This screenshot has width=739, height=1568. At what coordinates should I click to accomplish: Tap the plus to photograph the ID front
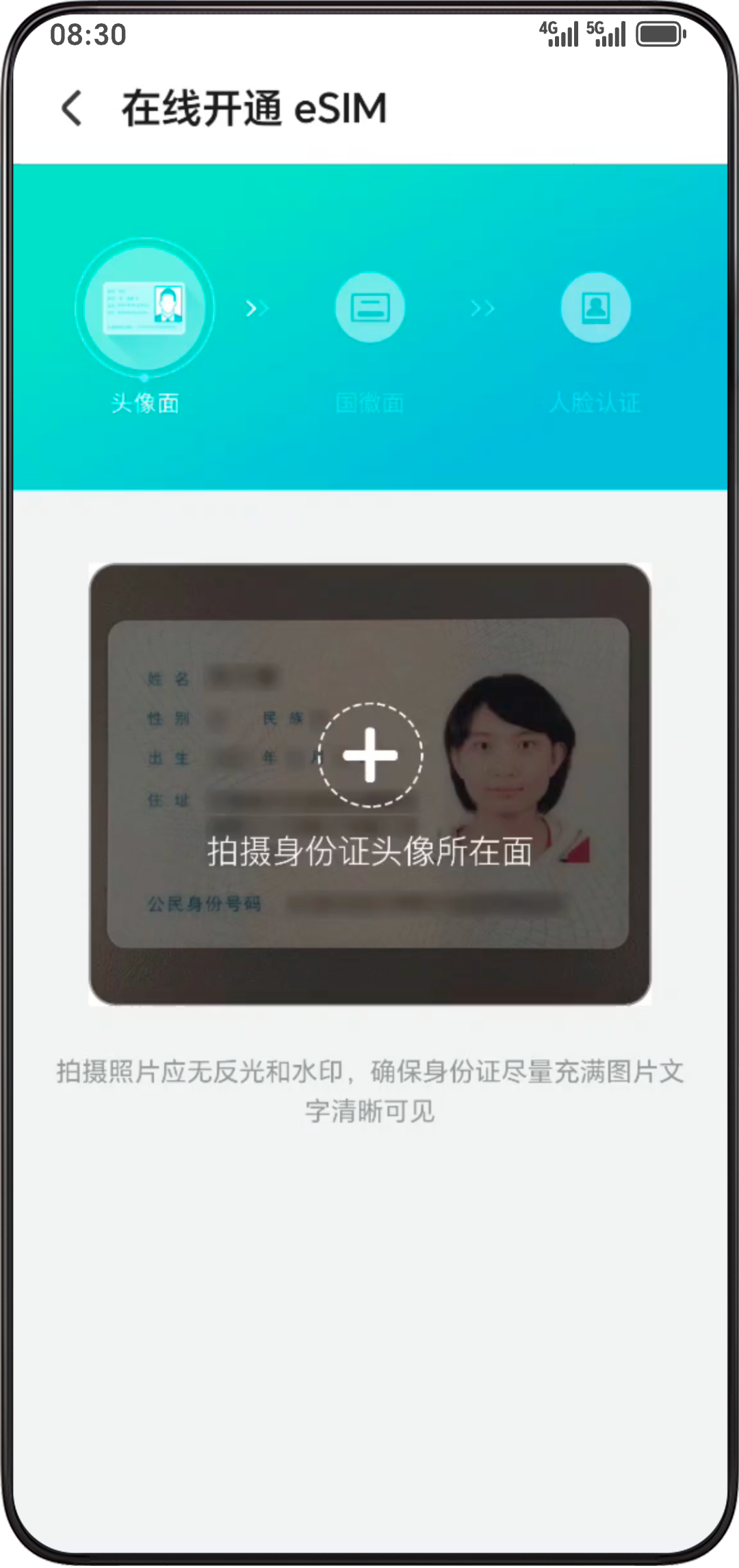tap(370, 755)
